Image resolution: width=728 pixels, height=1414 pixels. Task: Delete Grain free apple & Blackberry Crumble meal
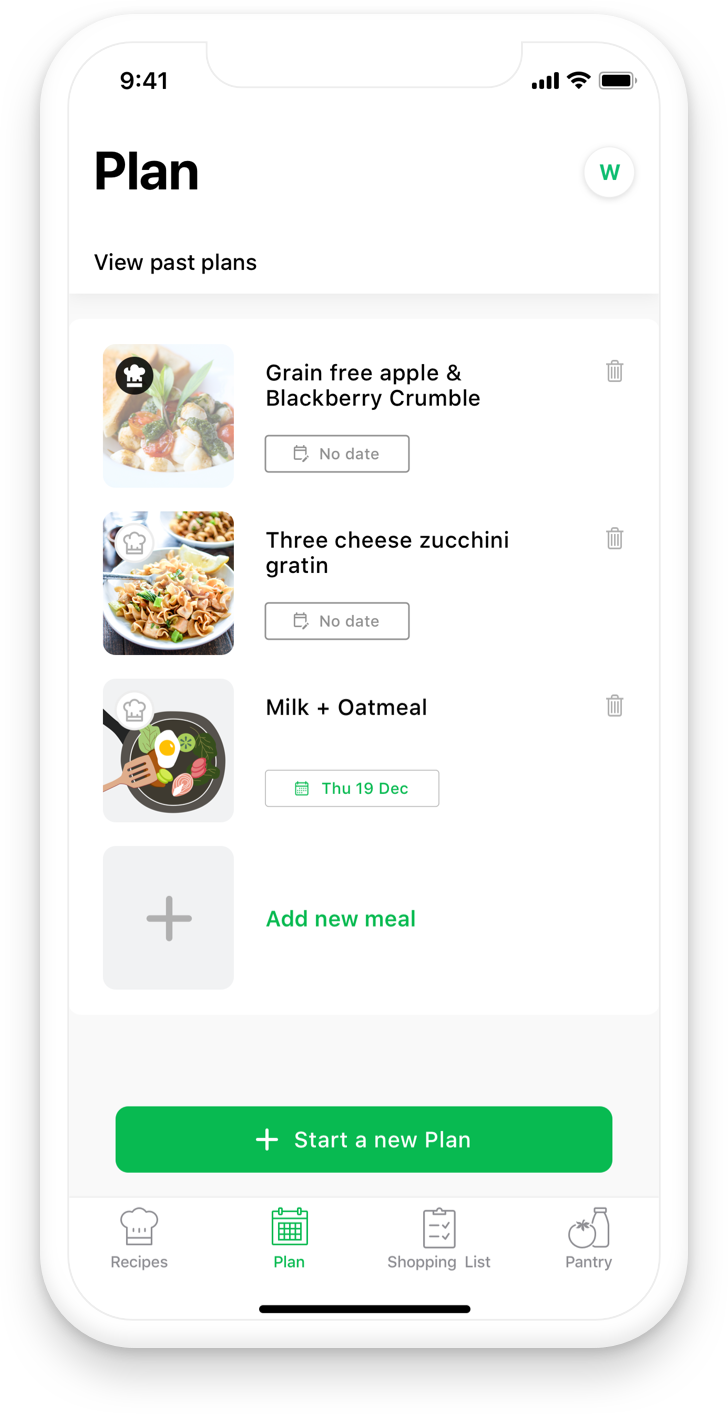coord(615,371)
